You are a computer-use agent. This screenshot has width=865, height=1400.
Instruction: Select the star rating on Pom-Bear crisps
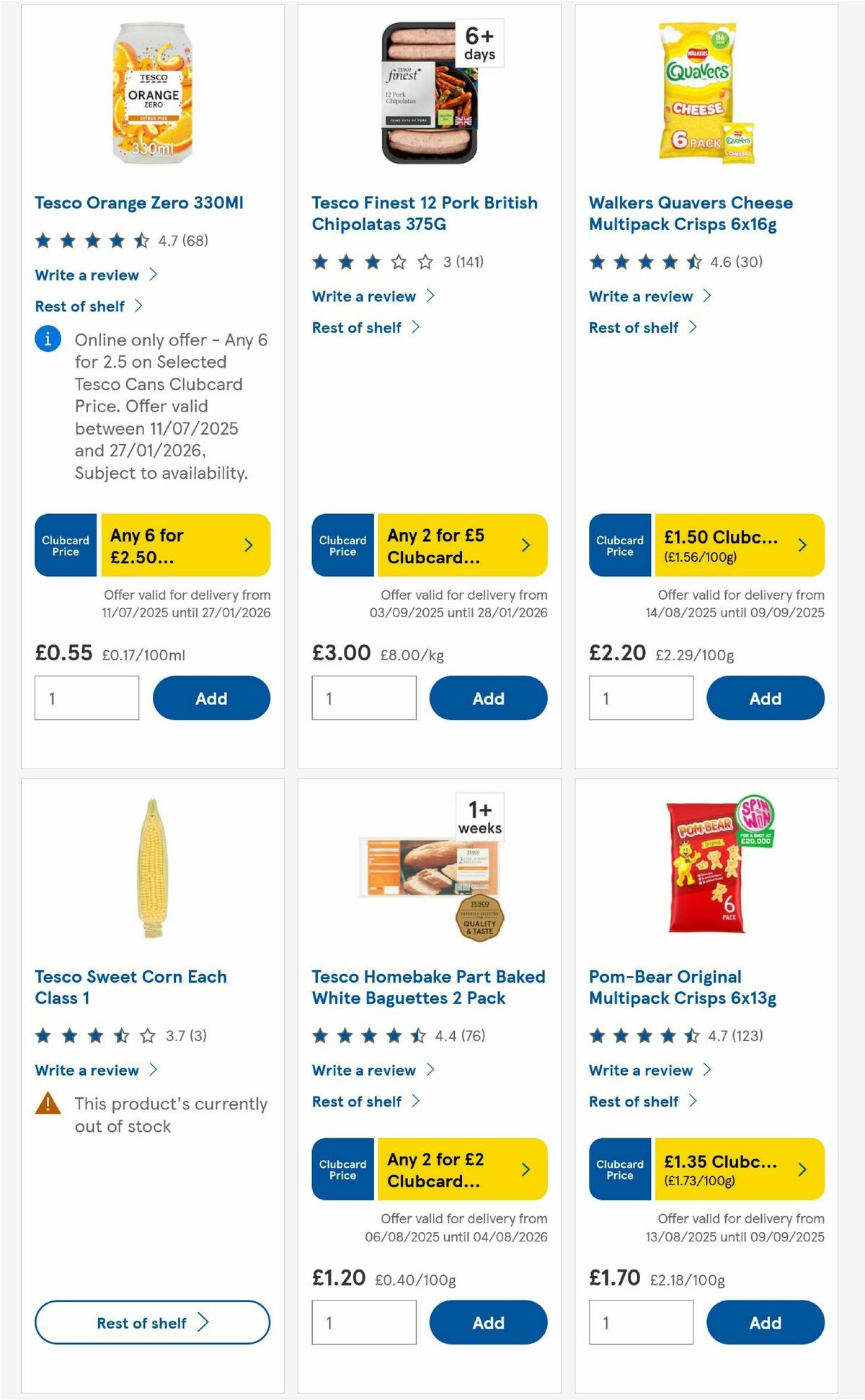click(x=640, y=1035)
